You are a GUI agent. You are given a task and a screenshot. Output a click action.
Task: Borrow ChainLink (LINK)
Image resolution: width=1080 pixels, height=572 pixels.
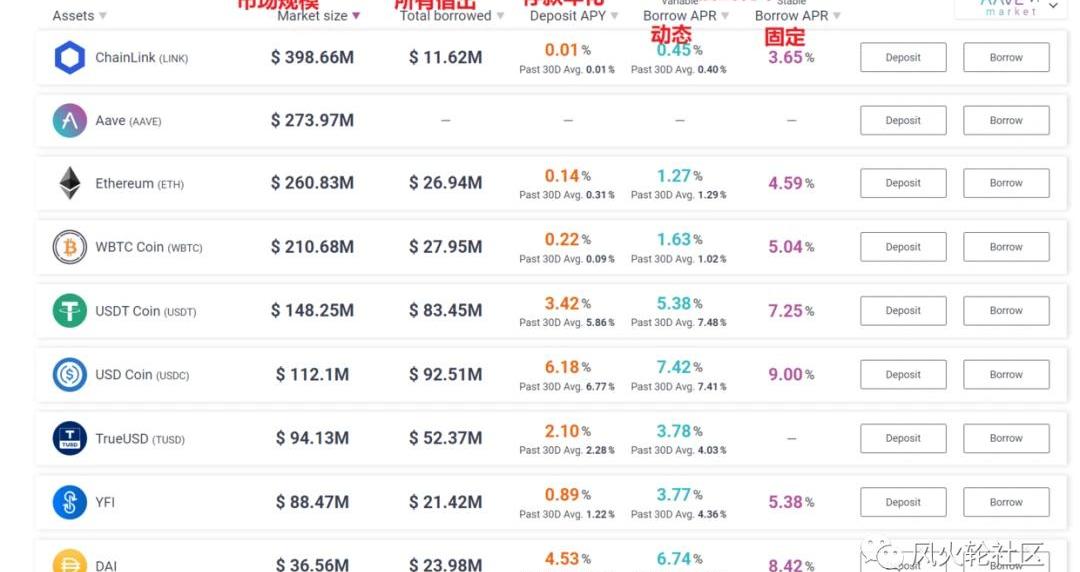[1005, 57]
